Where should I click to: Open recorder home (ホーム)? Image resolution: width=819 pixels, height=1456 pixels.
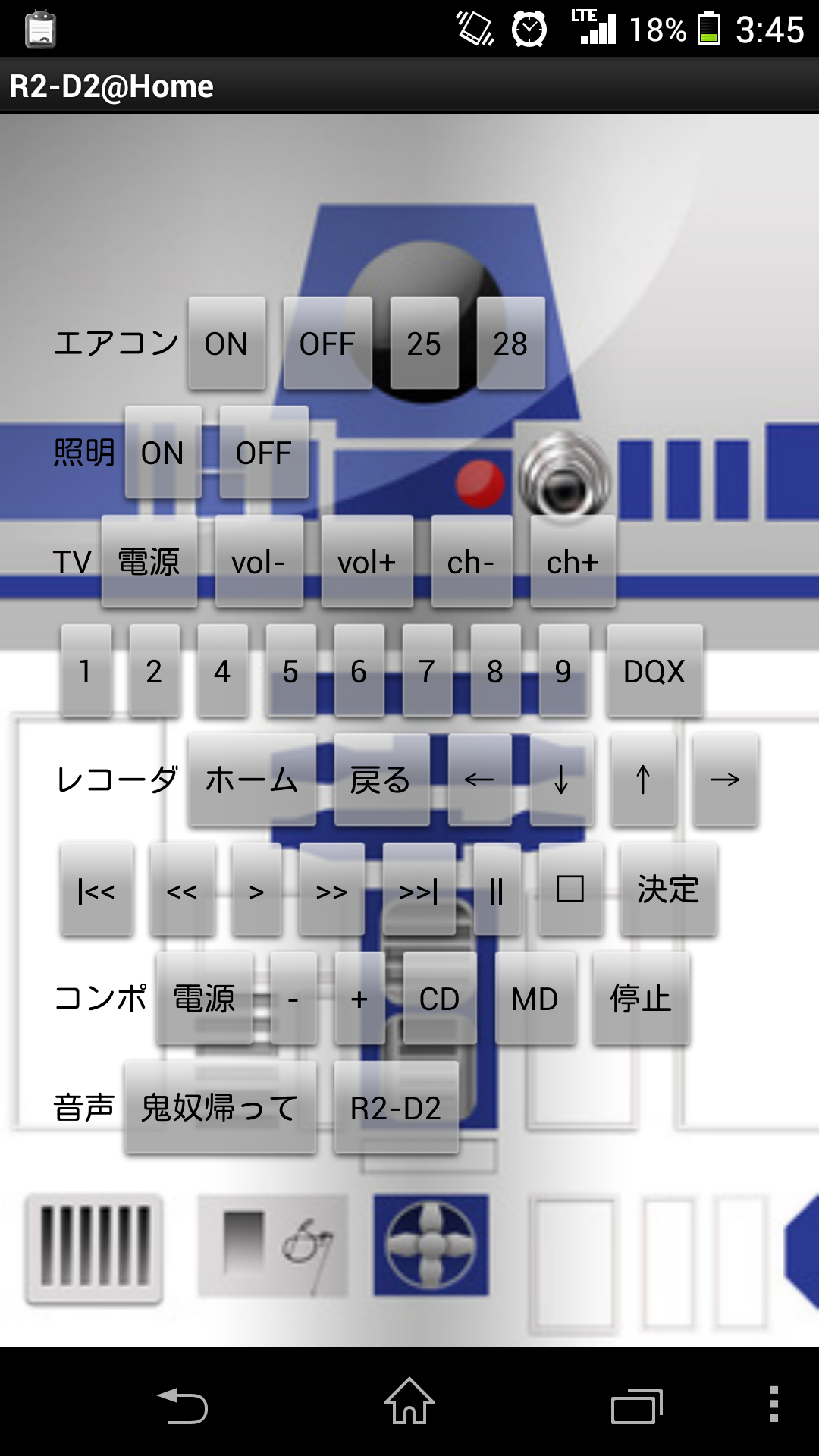252,780
